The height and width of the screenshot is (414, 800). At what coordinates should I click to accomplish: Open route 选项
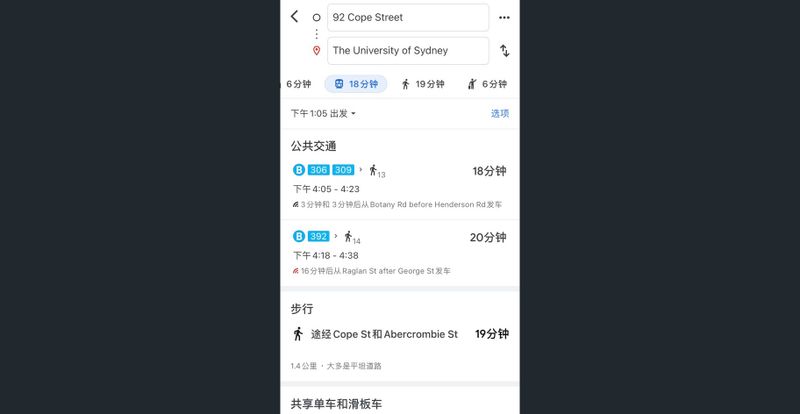500,114
